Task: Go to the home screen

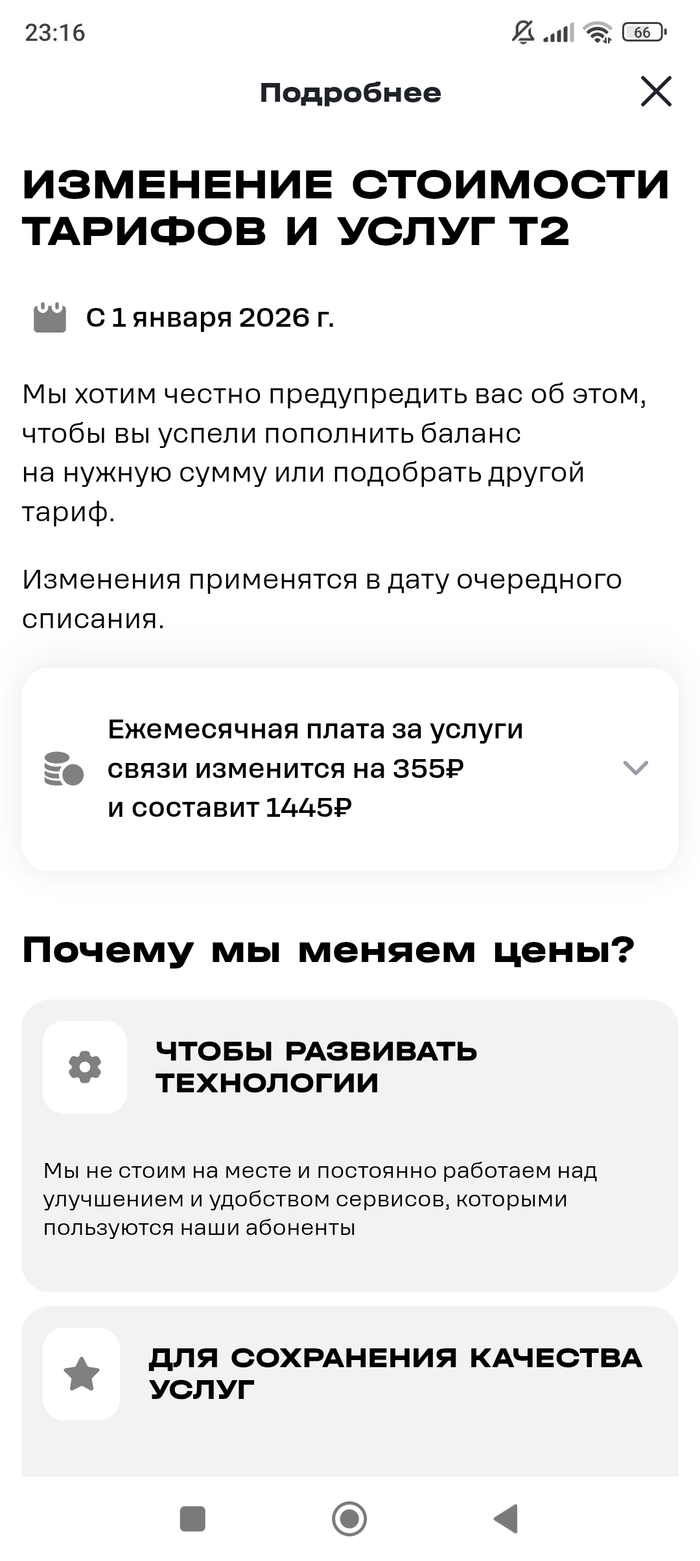Action: (349, 1519)
